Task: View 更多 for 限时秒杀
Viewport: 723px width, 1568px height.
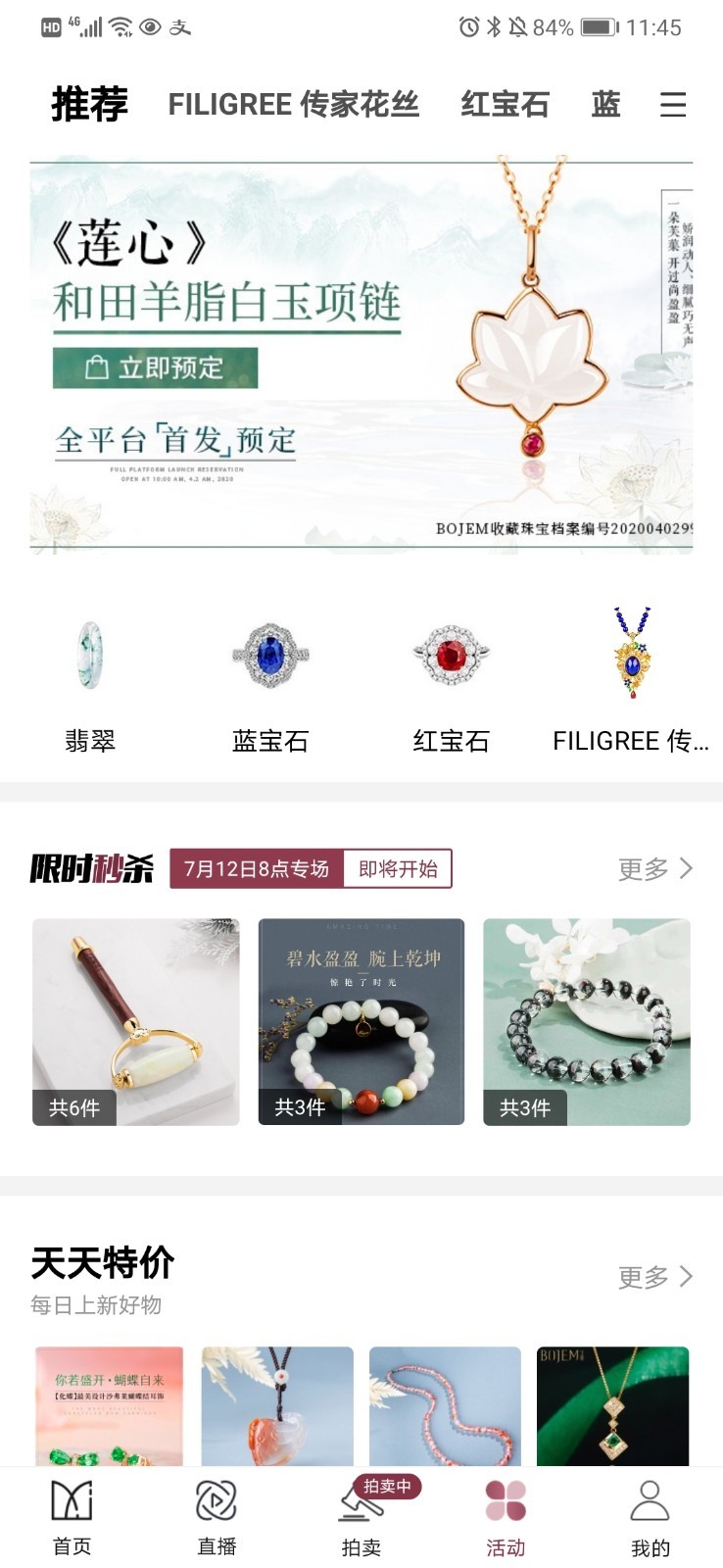Action: 654,869
